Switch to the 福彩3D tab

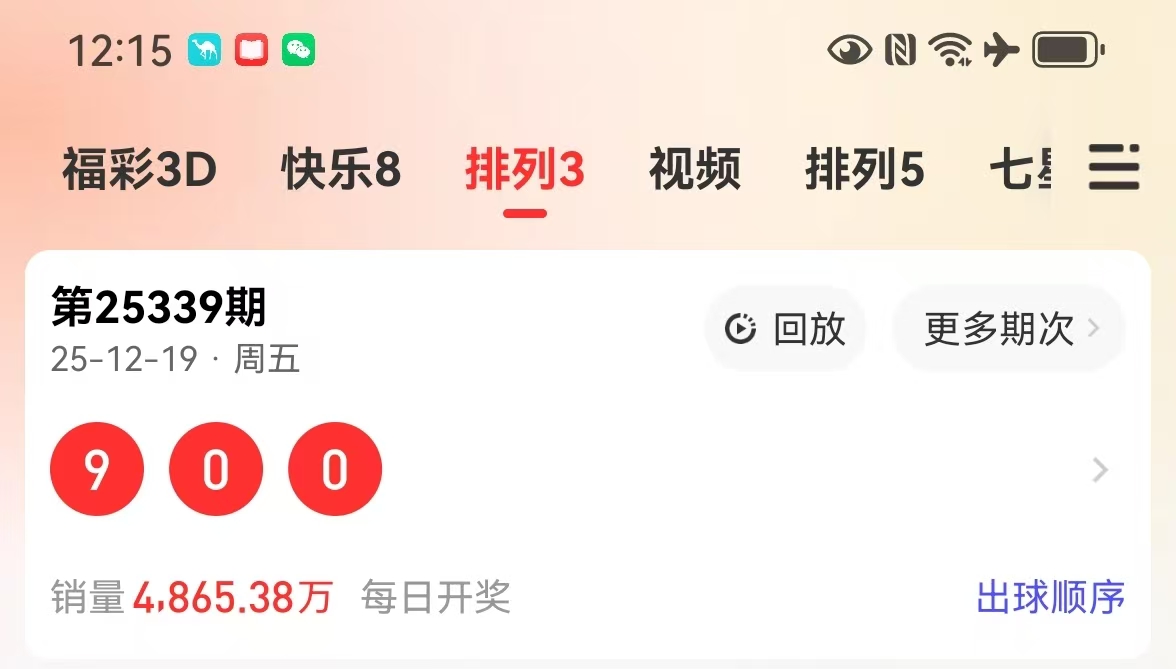click(139, 170)
